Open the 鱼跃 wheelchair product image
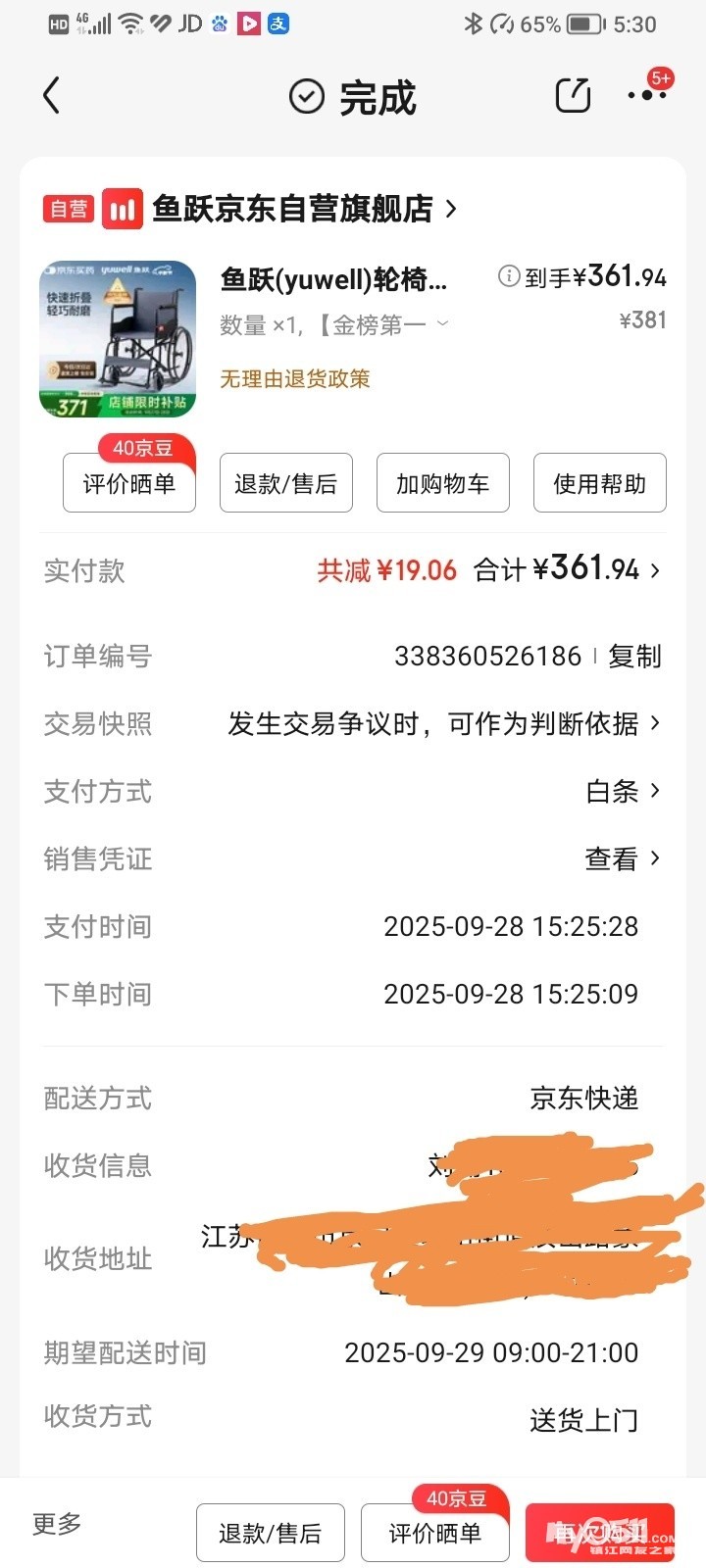The image size is (706, 1568). [x=118, y=339]
